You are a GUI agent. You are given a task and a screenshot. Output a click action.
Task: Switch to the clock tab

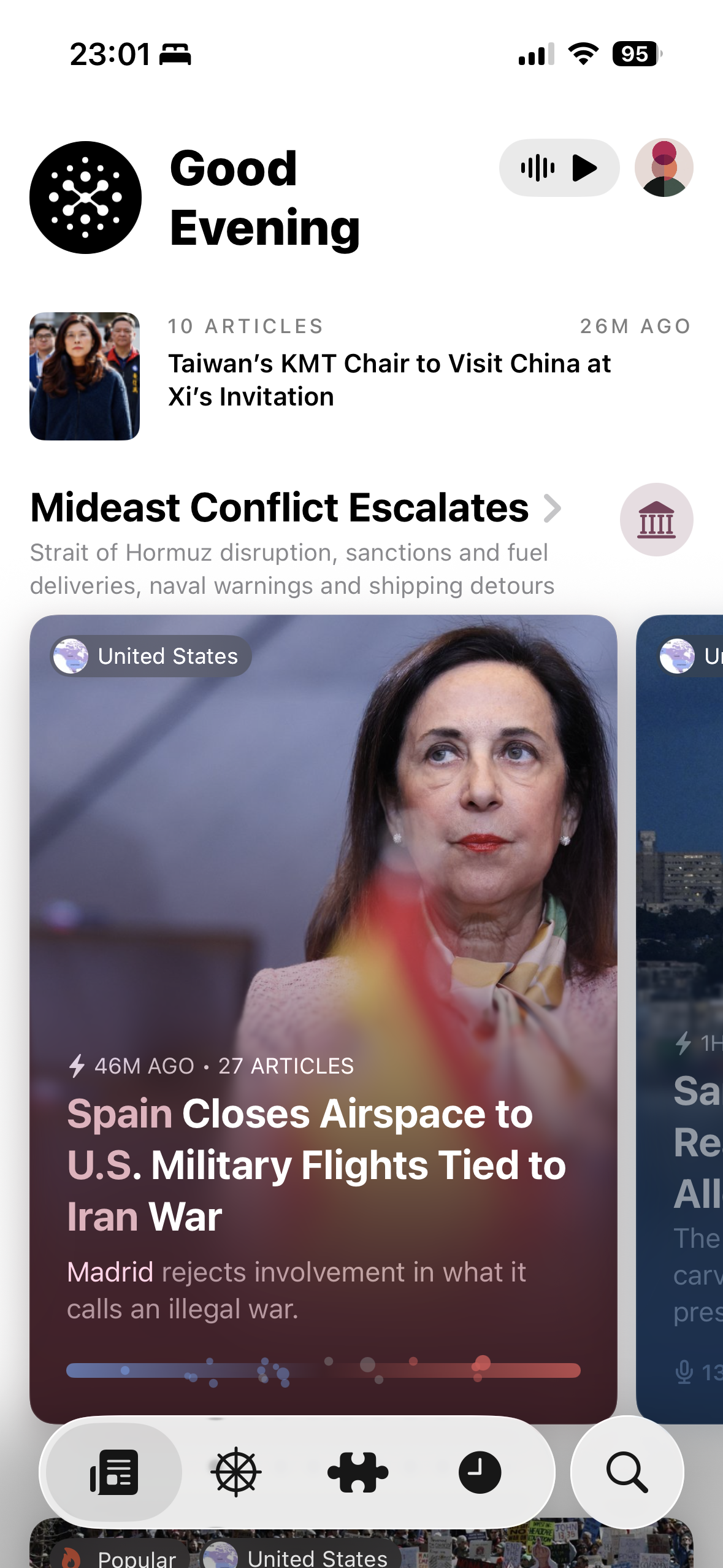pyautogui.click(x=480, y=1472)
